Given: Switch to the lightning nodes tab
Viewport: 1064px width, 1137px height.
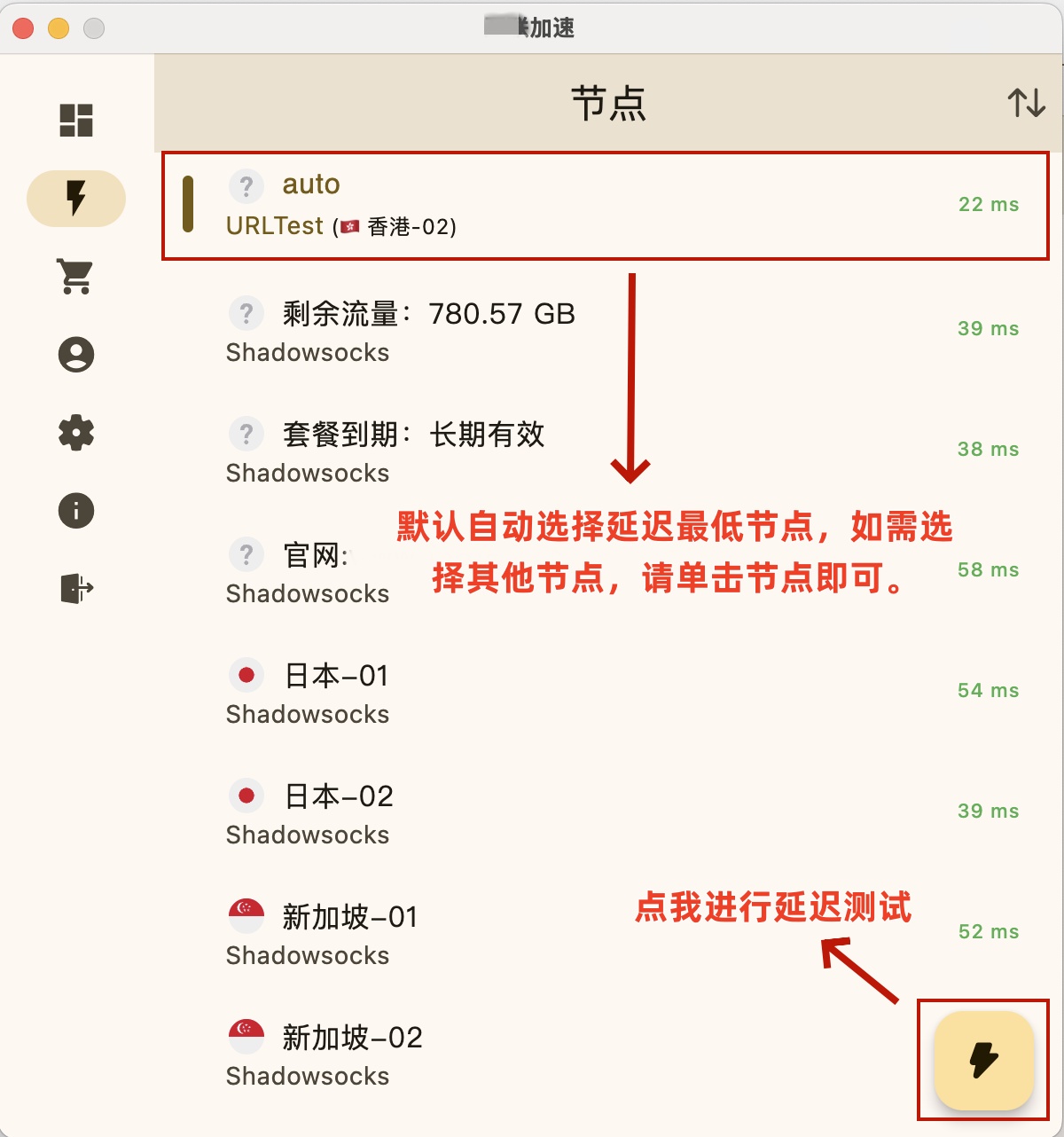Looking at the screenshot, I should click(76, 198).
